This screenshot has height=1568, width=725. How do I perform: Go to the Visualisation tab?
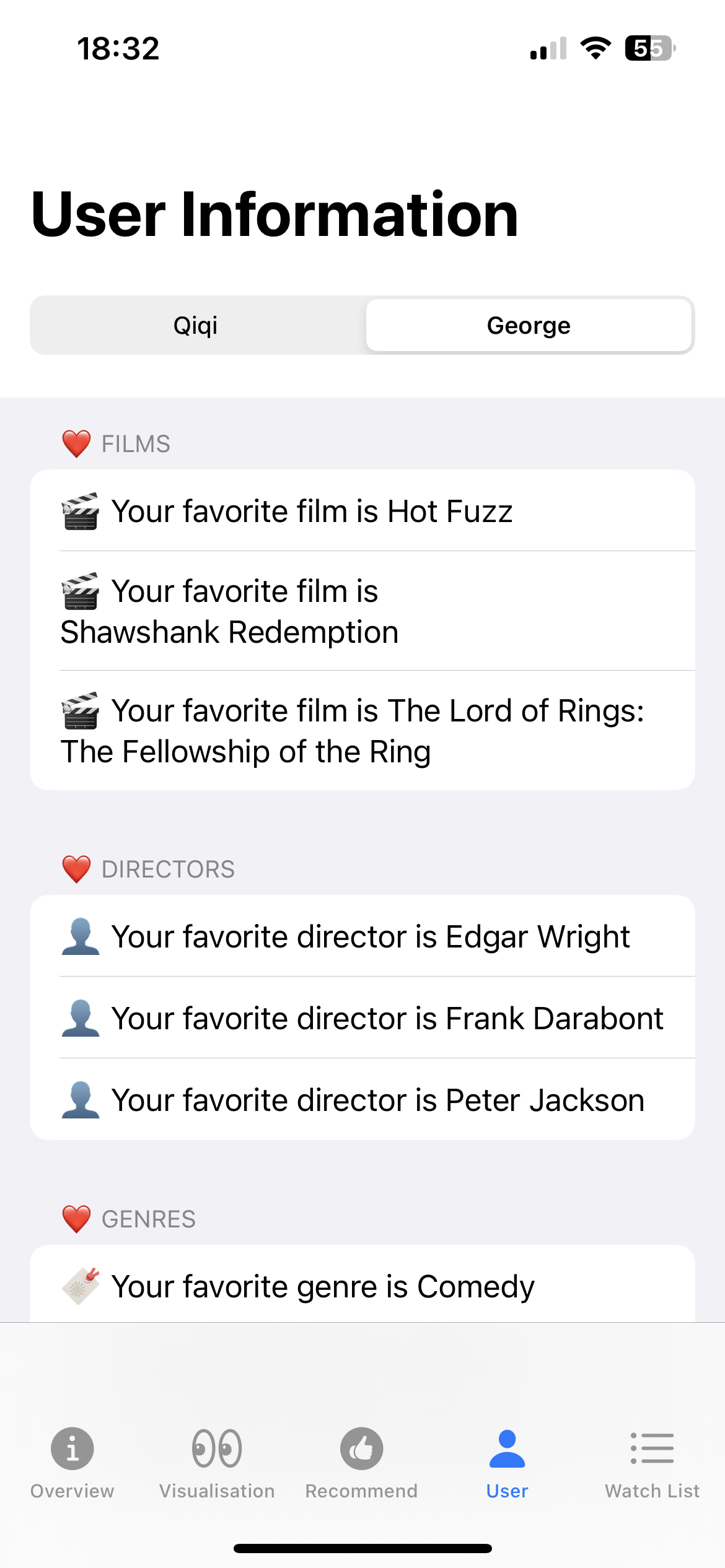[x=217, y=1463]
